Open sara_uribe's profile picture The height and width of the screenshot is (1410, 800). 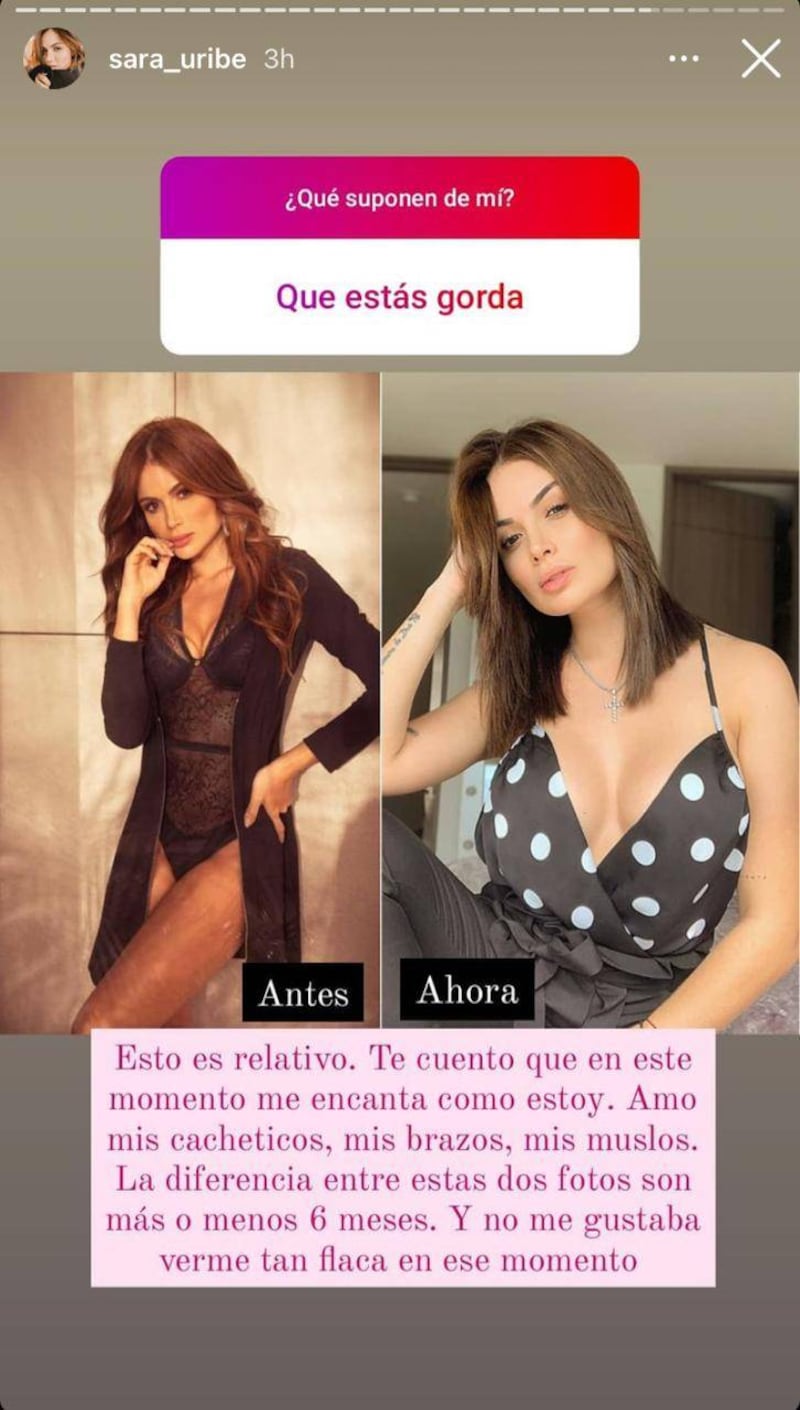[54, 59]
